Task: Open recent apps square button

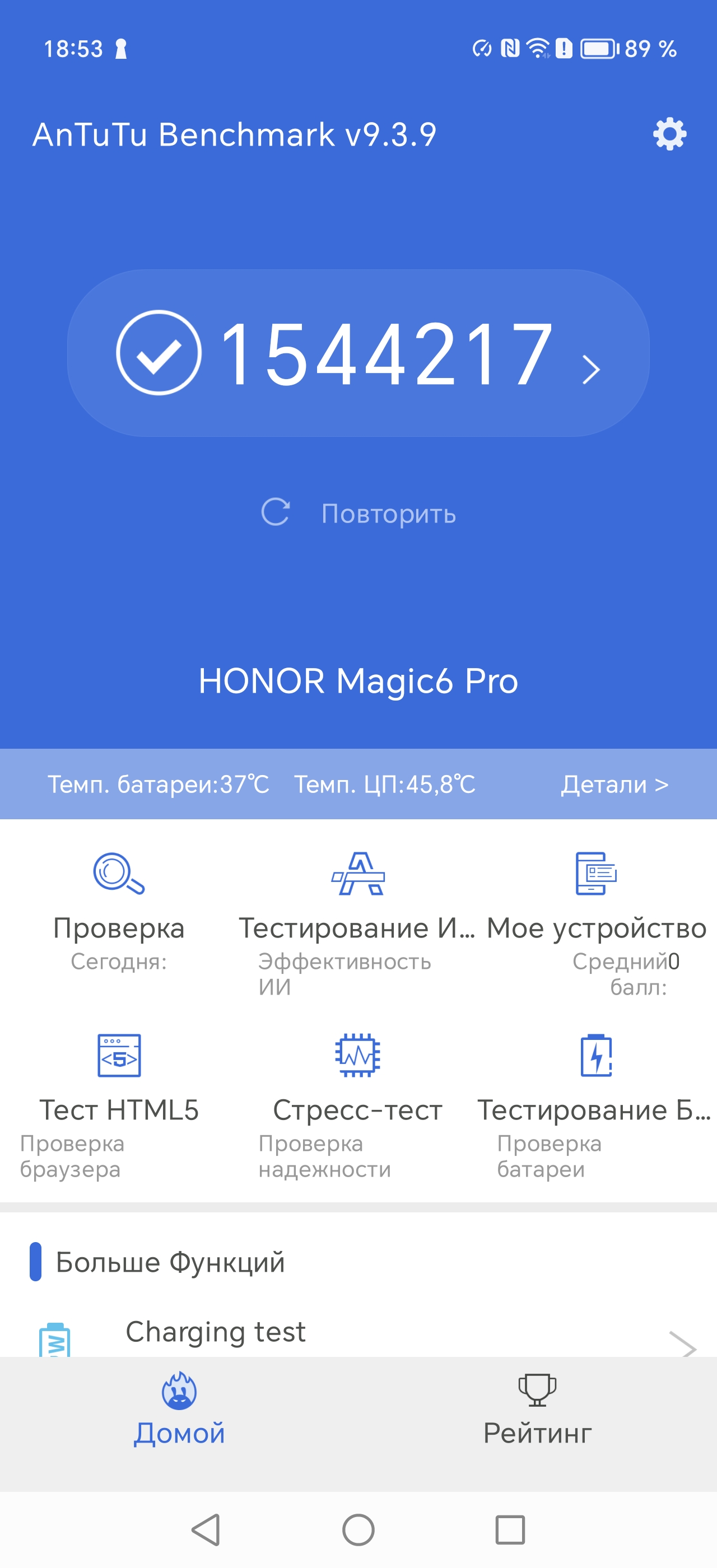Action: pos(510,1530)
